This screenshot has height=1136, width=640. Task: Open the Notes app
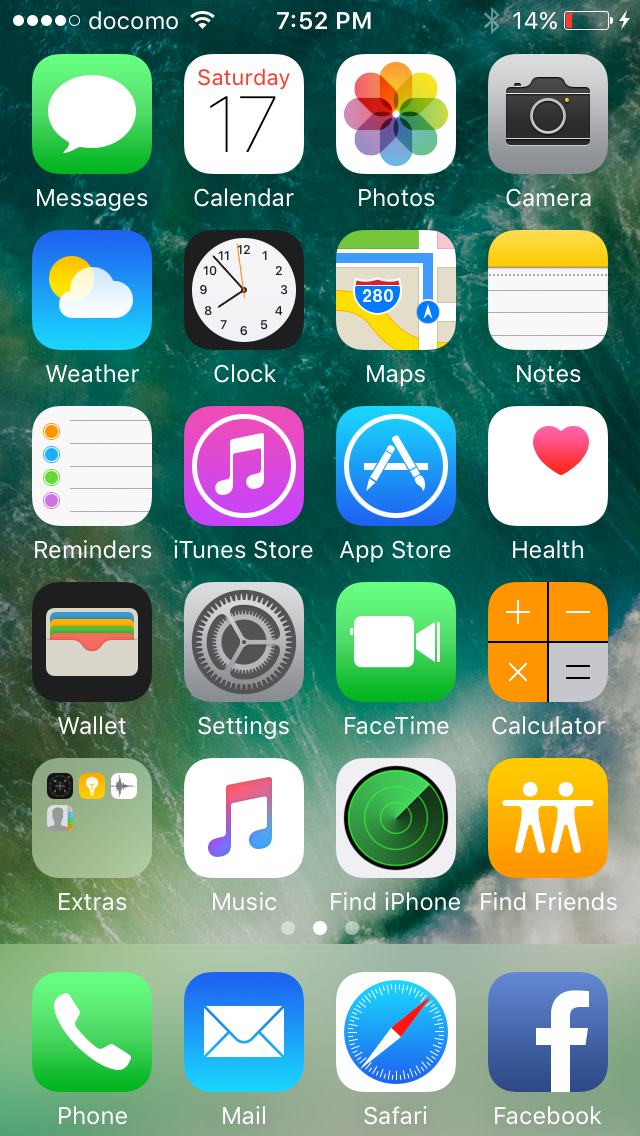(548, 290)
